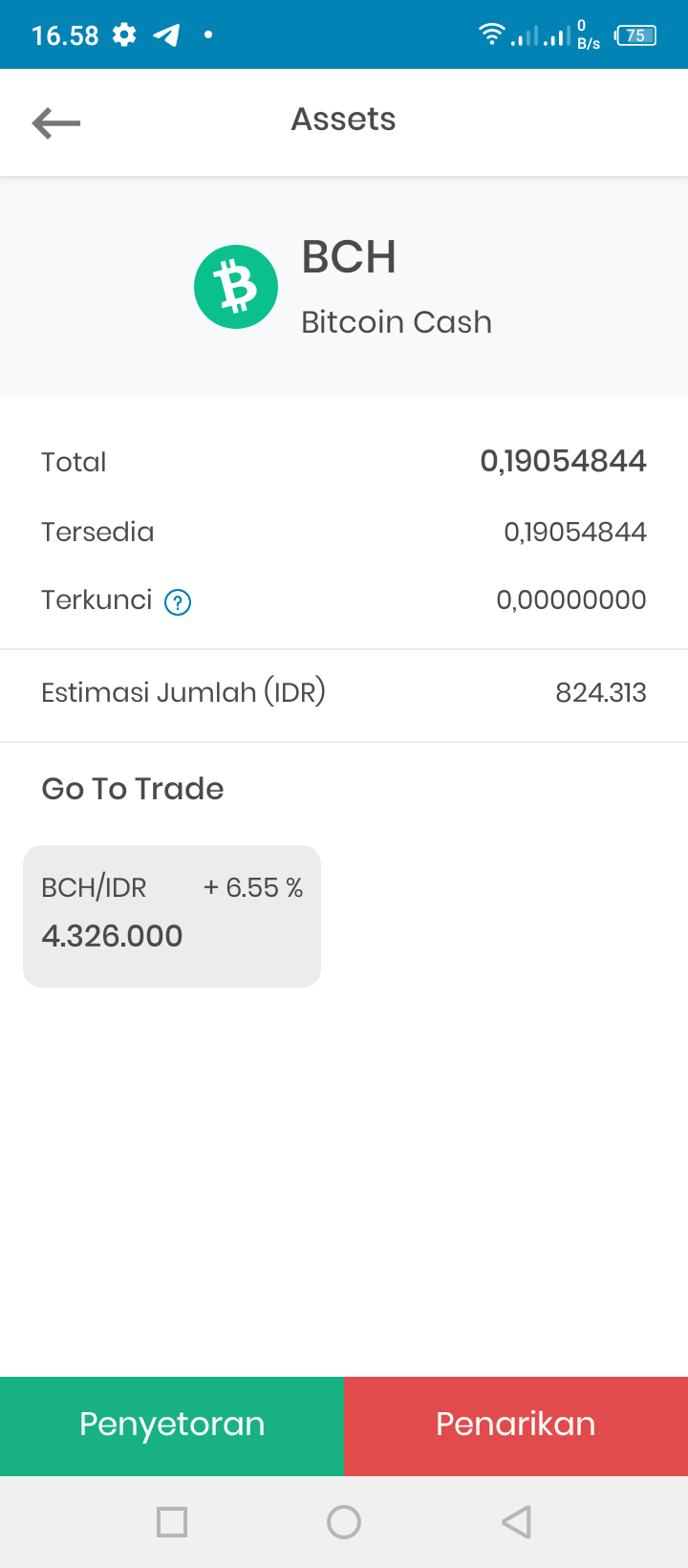Go back using the top-left arrow
688x1568 pixels.
coord(56,122)
